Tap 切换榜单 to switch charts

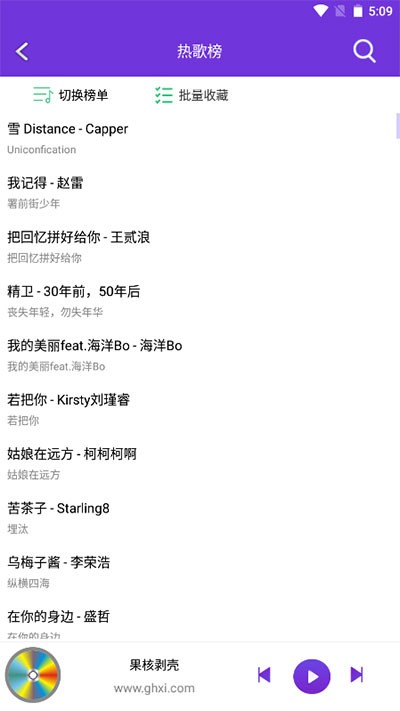click(71, 95)
